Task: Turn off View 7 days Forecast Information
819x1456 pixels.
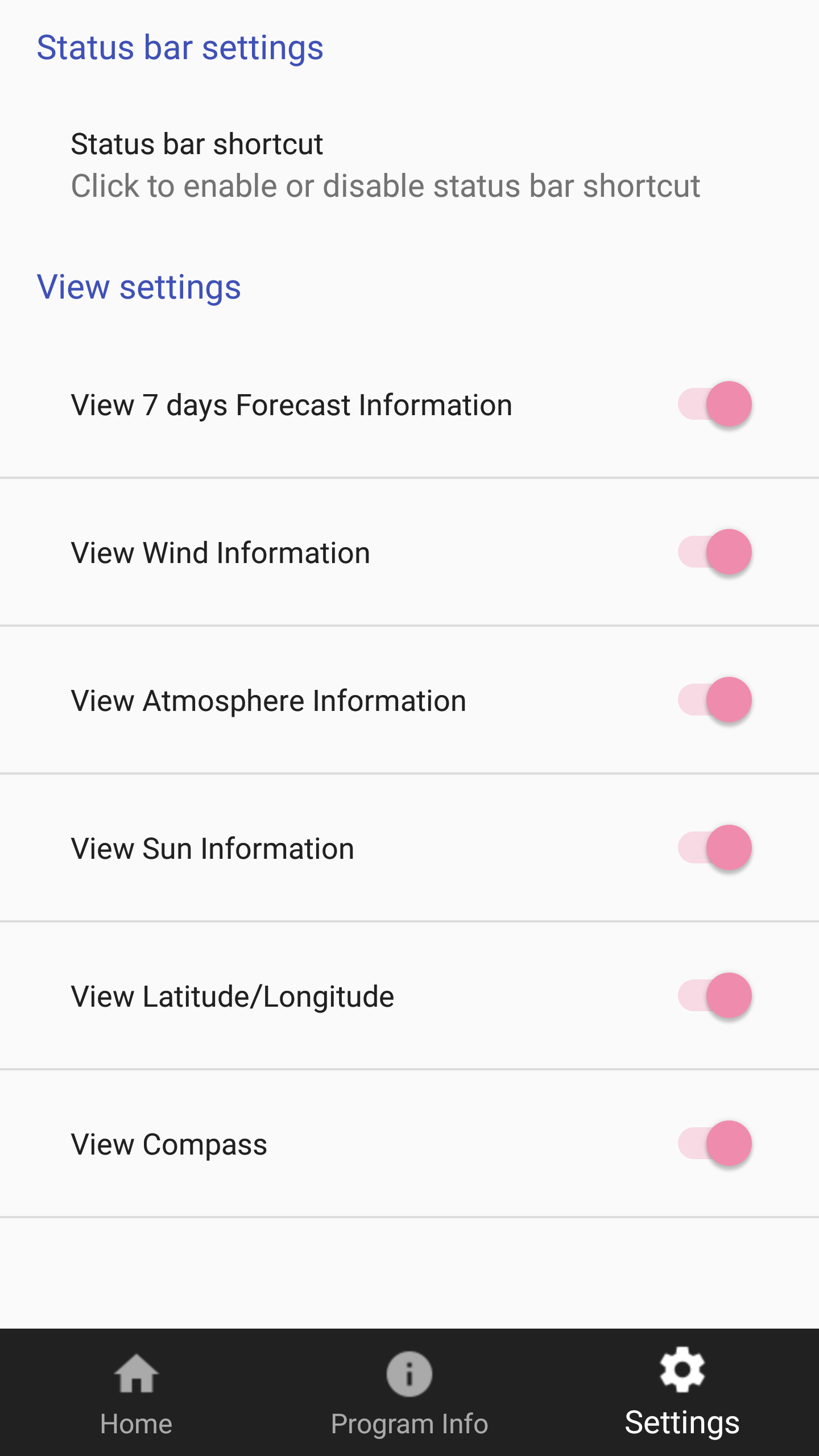Action: (x=715, y=404)
